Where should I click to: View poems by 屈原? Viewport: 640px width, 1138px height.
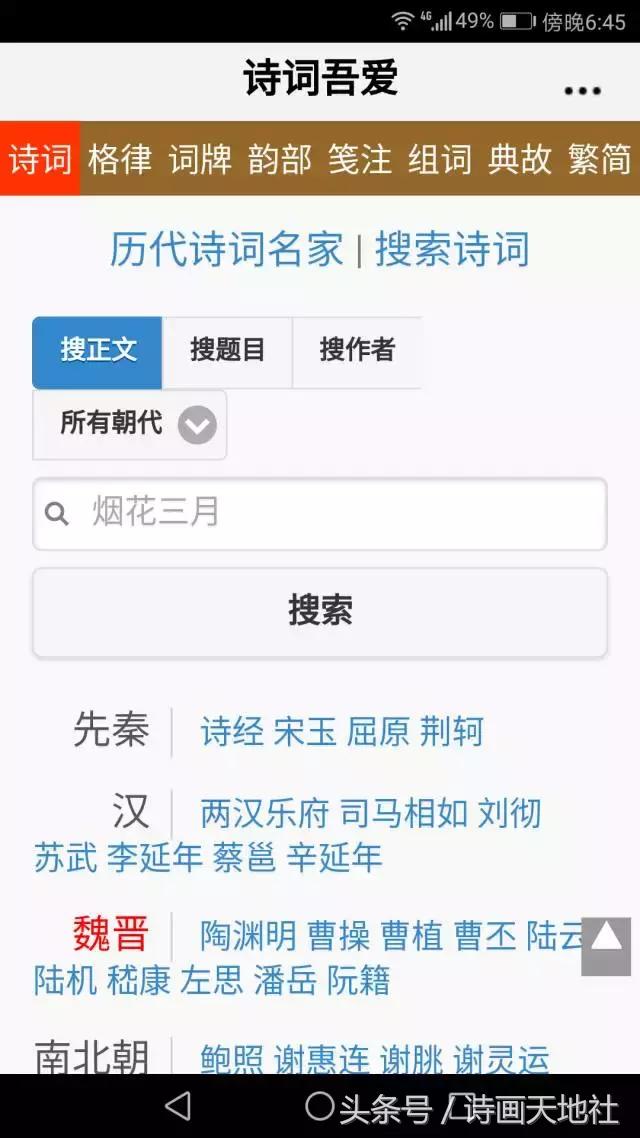pyautogui.click(x=378, y=732)
